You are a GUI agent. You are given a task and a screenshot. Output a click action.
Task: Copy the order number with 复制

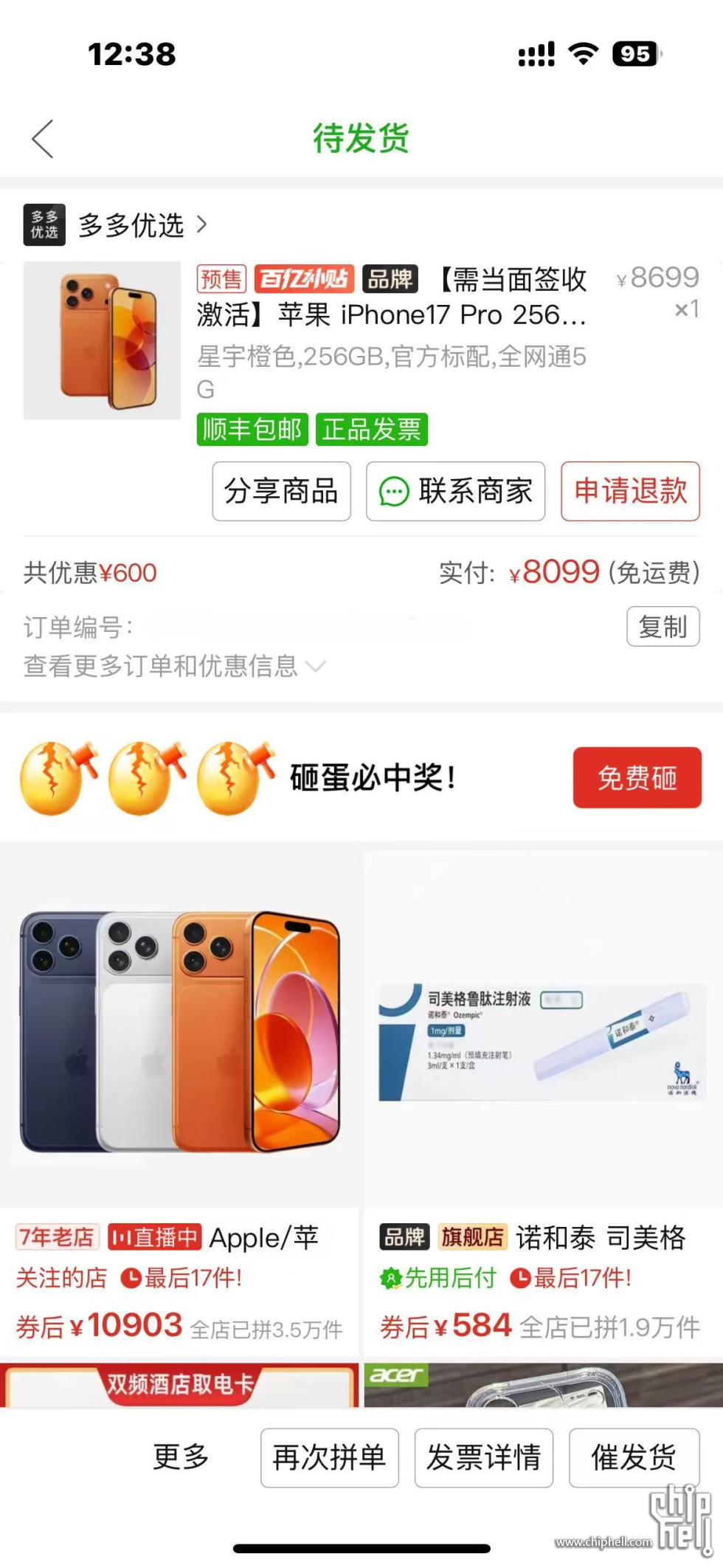pyautogui.click(x=663, y=627)
